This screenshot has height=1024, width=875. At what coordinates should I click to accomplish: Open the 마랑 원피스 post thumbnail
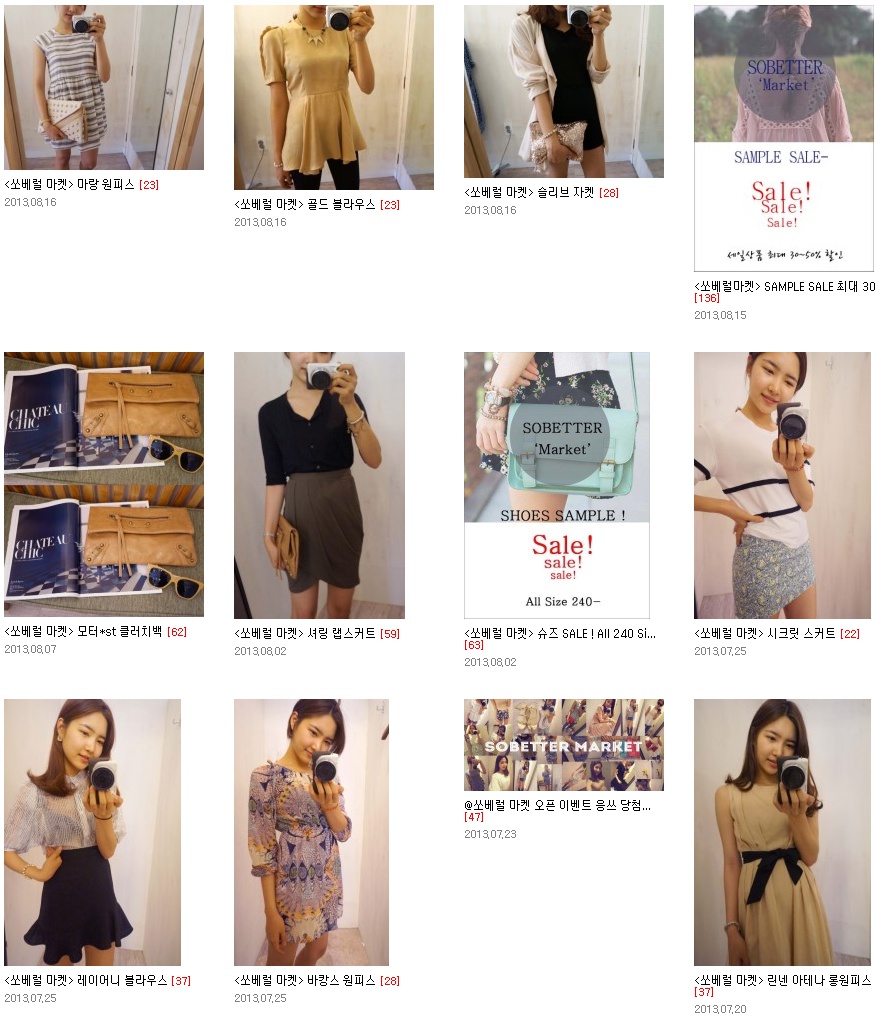pyautogui.click(x=104, y=88)
